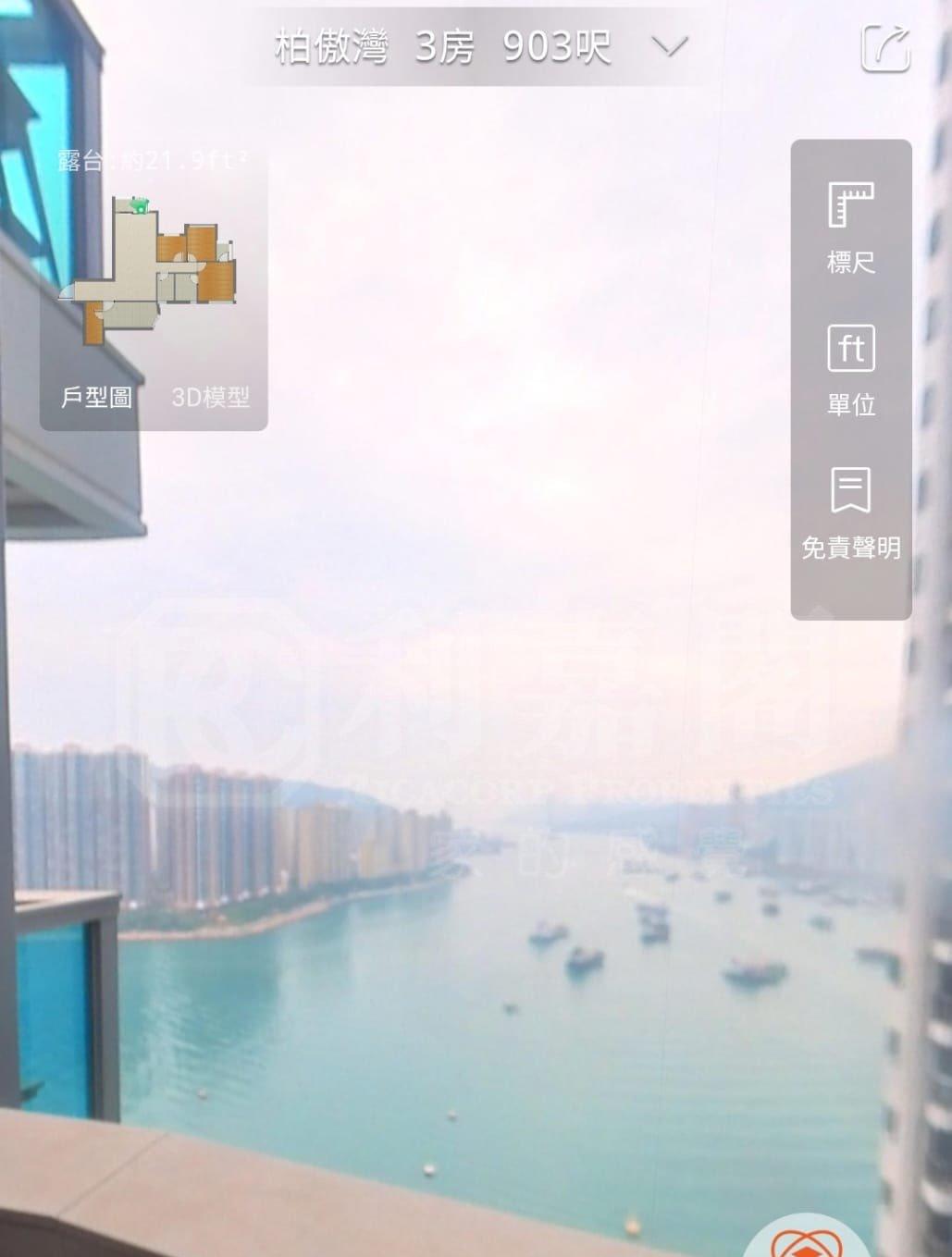The image size is (952, 1257).
Task: Switch to the 3D模型 view
Action: point(211,398)
